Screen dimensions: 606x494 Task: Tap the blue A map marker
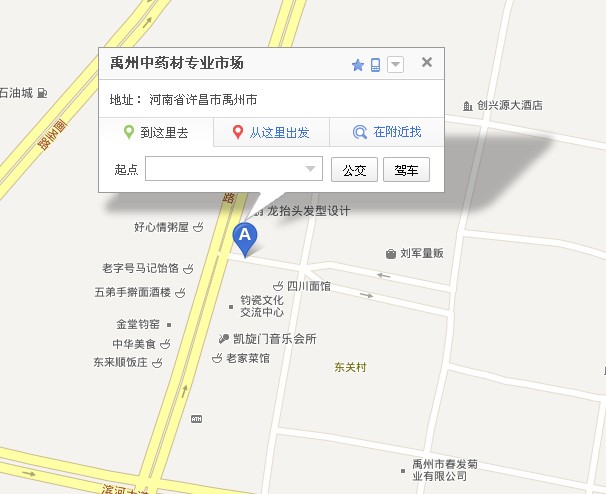pyautogui.click(x=244, y=237)
